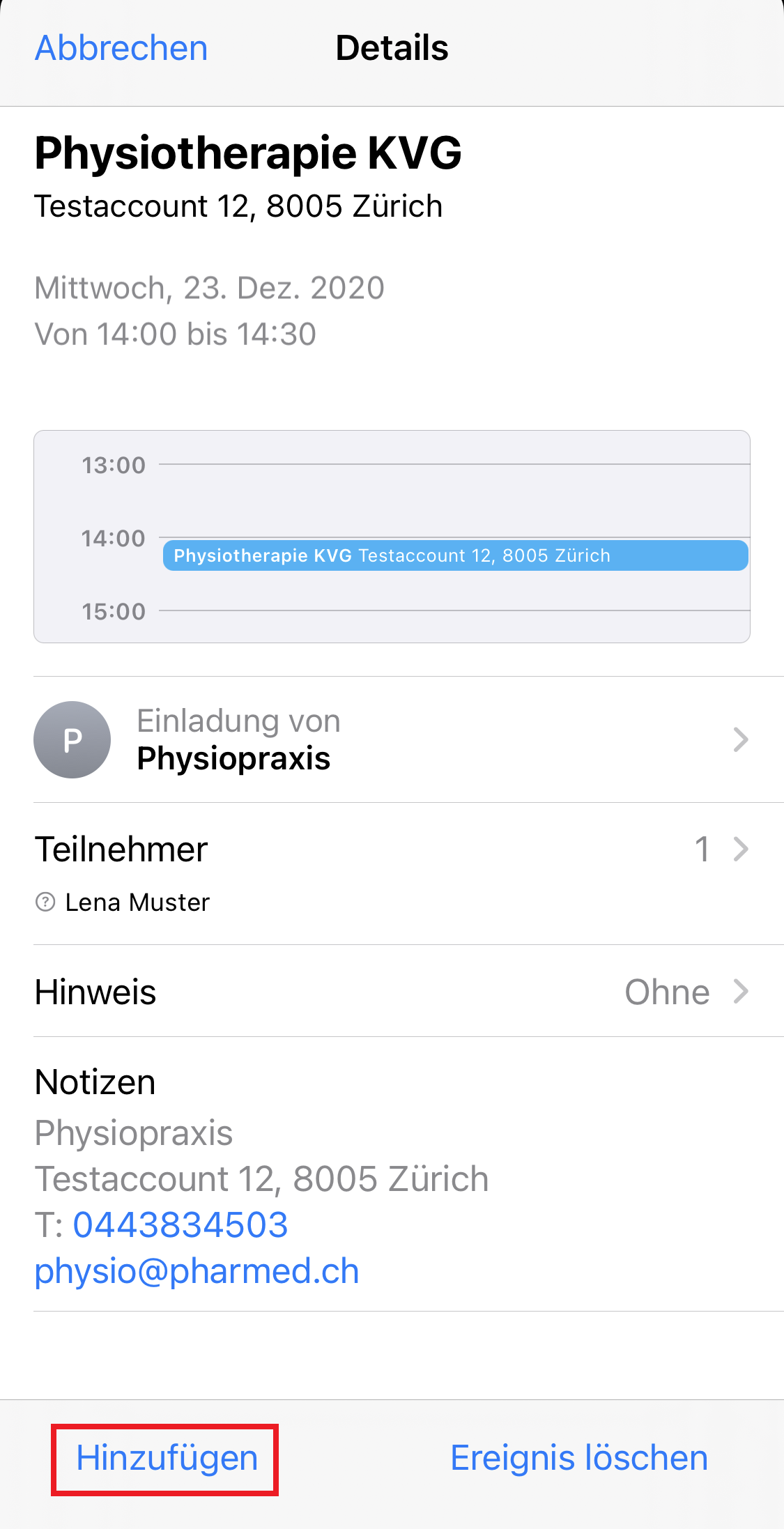Open the day preview with Physiotherapie KVG
Viewport: 784px width, 1529px height.
point(392,537)
